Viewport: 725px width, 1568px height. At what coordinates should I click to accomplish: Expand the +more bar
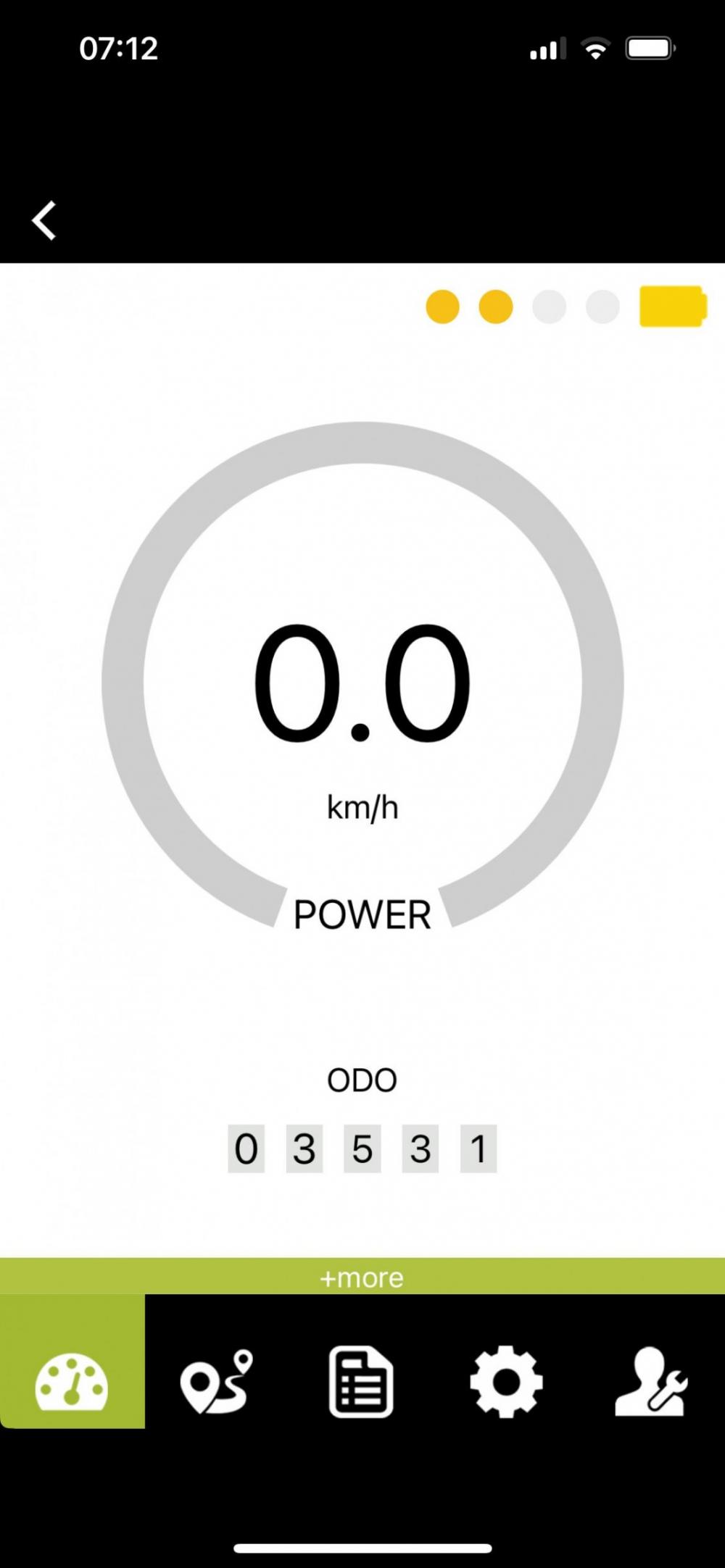(x=362, y=1277)
